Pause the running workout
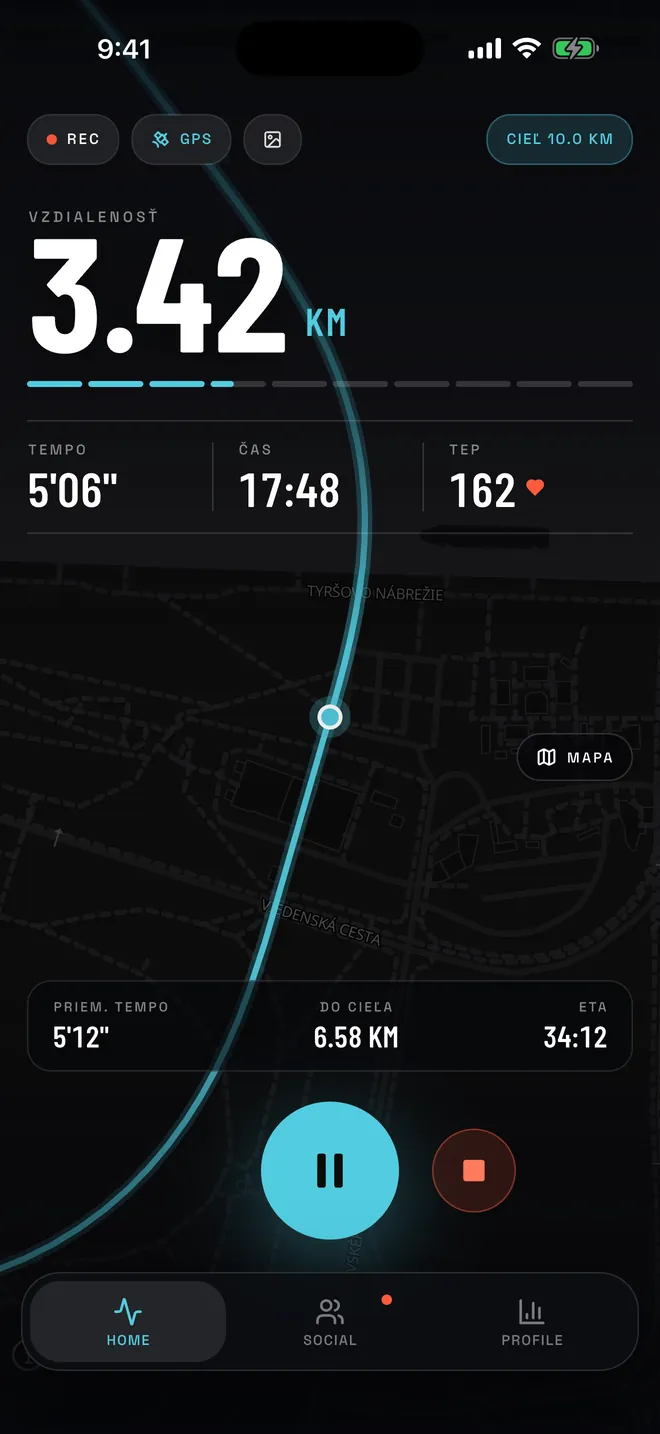This screenshot has width=660, height=1434. [330, 1171]
